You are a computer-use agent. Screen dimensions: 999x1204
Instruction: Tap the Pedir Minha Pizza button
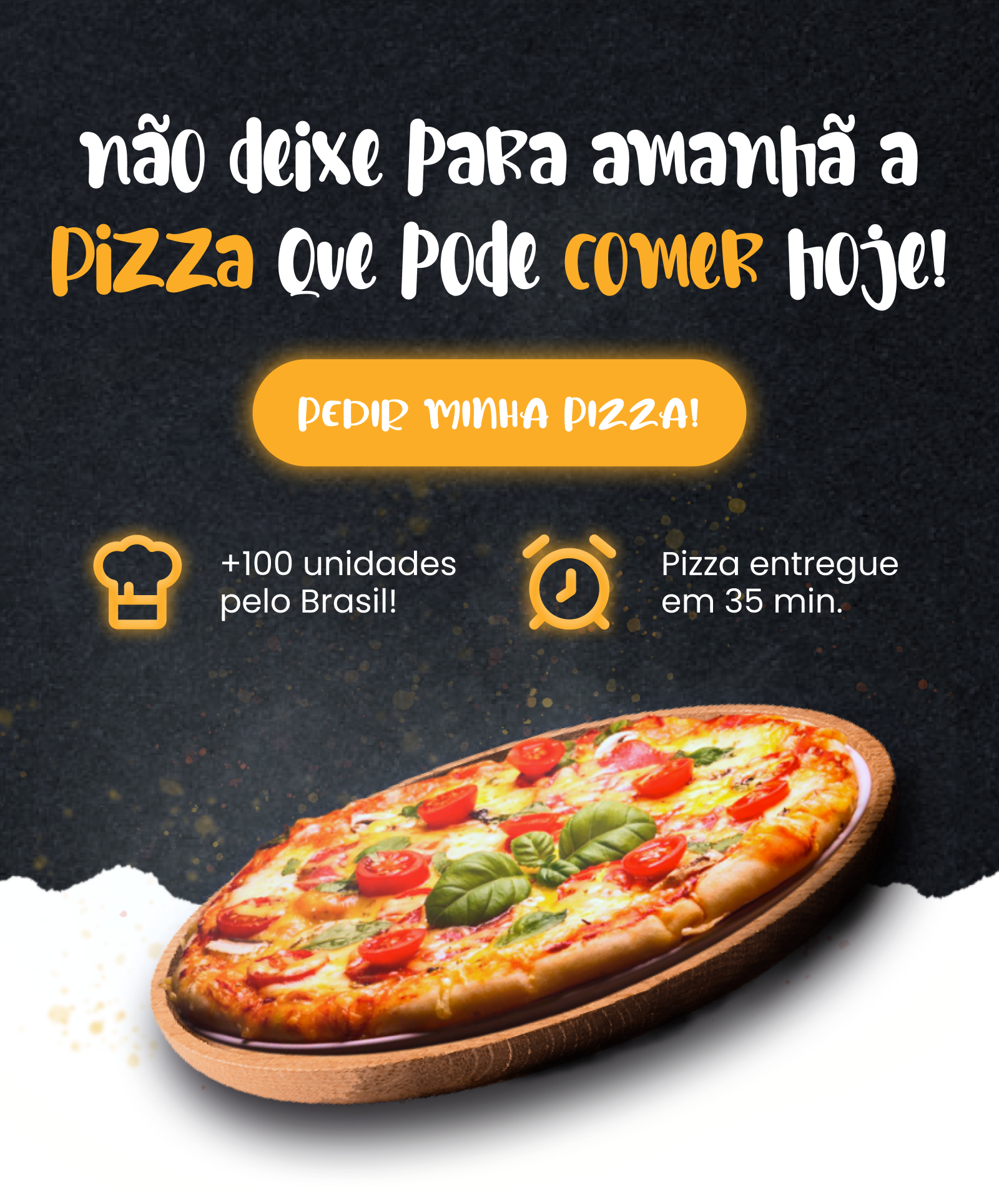point(499,413)
